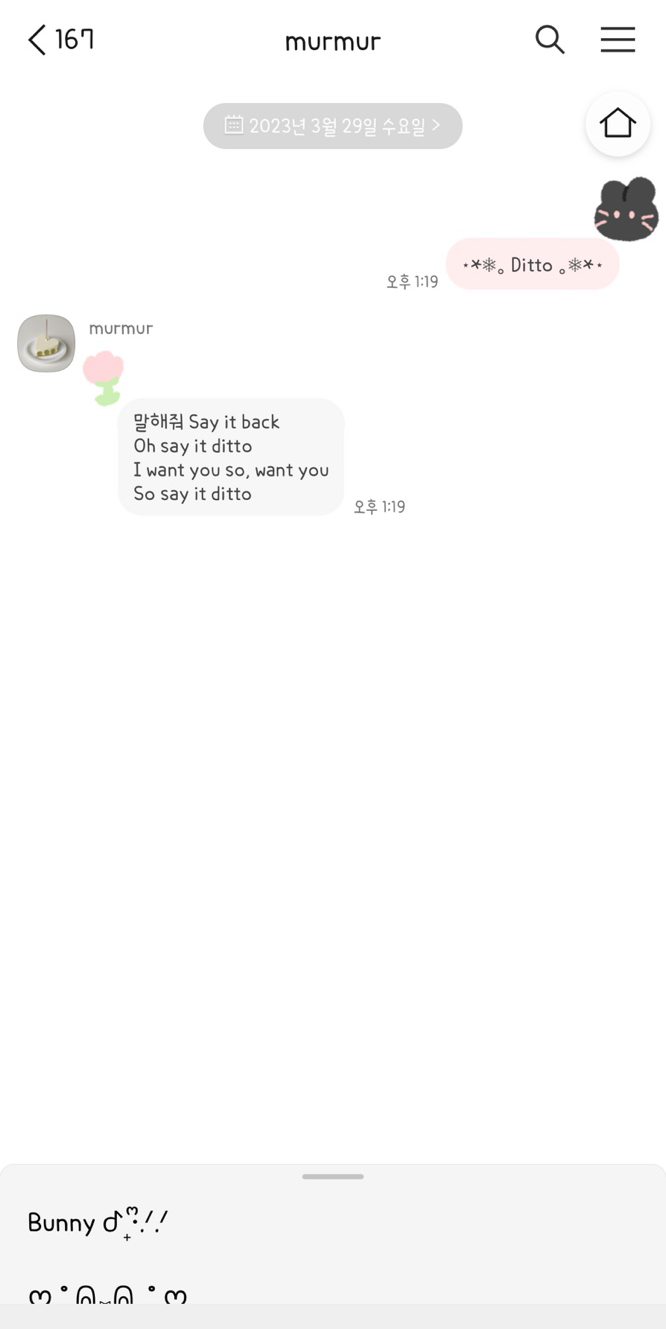View murmur's profile picture
666x1329 pixels.
(x=46, y=343)
